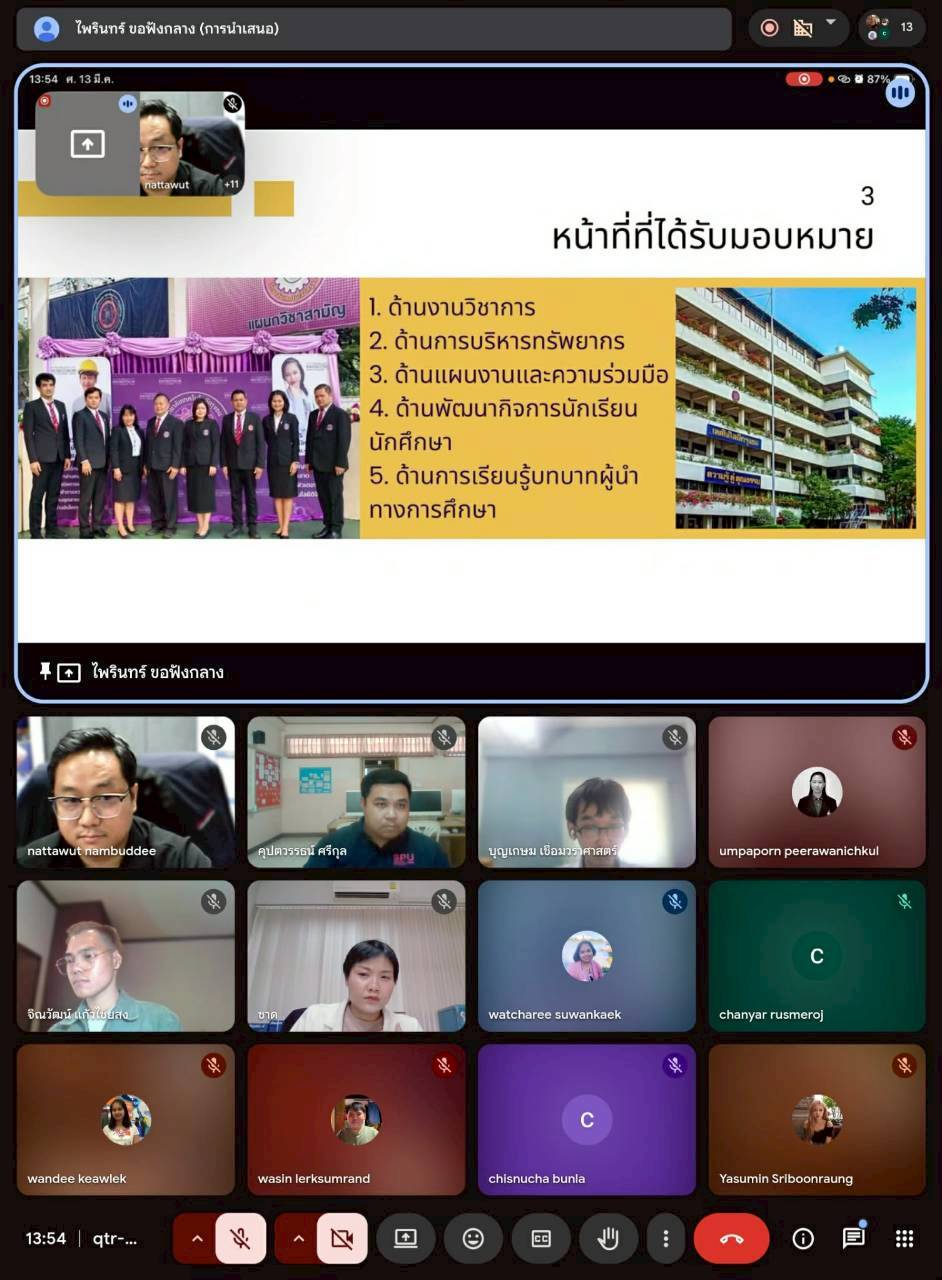Open the participants list showing 13
Screen dimensions: 942x1280
(891, 28)
